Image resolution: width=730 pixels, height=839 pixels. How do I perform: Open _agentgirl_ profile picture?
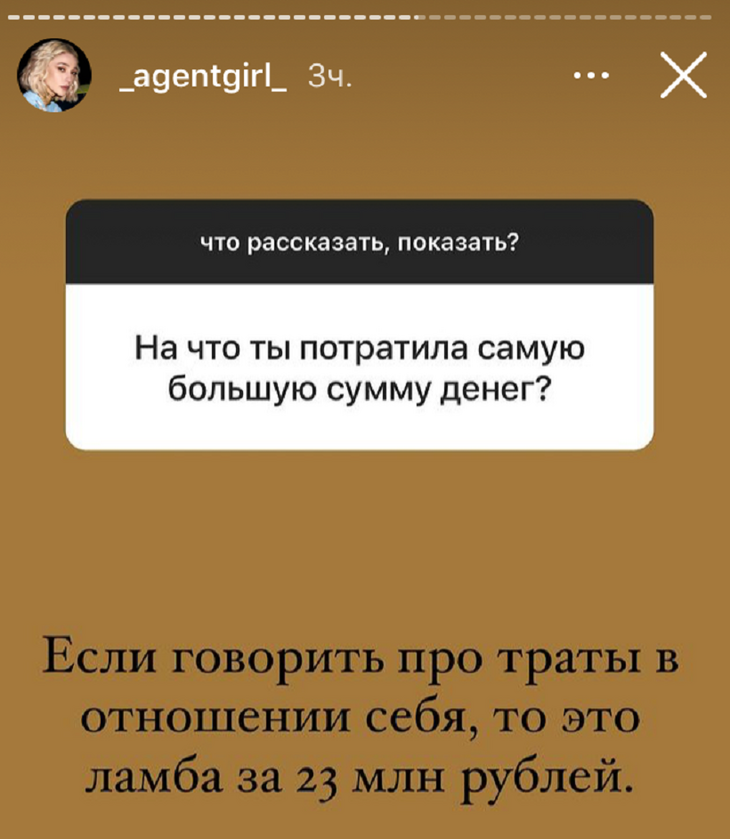click(x=55, y=77)
